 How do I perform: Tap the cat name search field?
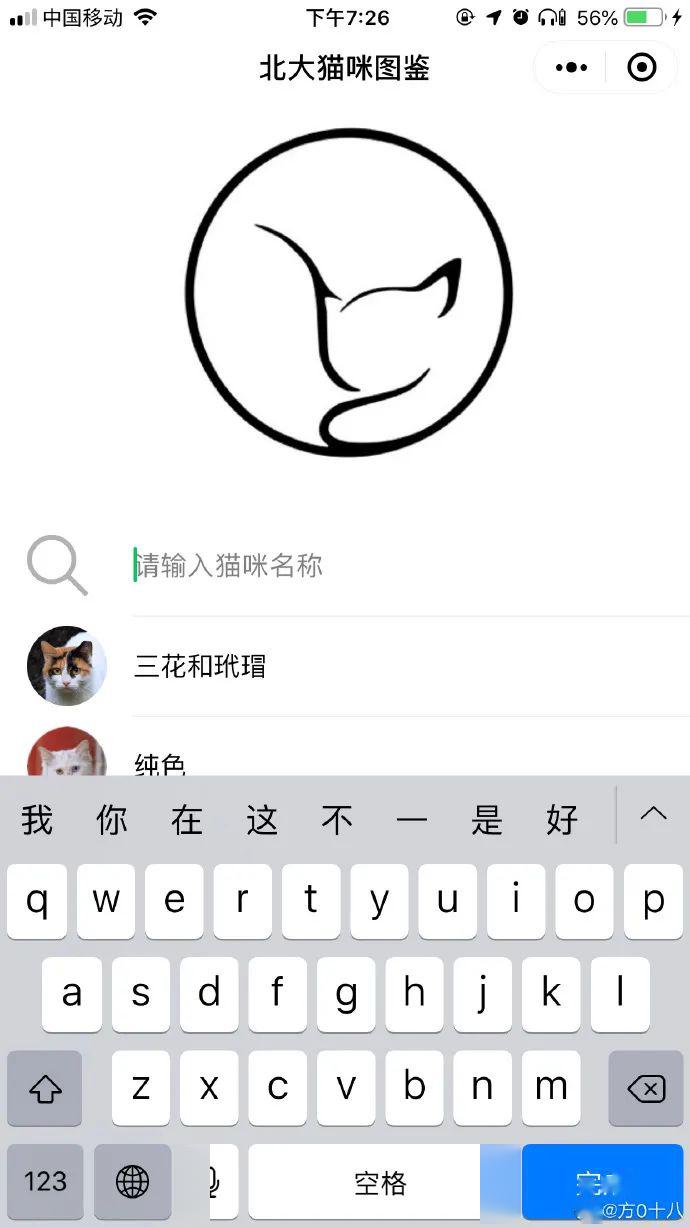point(400,565)
